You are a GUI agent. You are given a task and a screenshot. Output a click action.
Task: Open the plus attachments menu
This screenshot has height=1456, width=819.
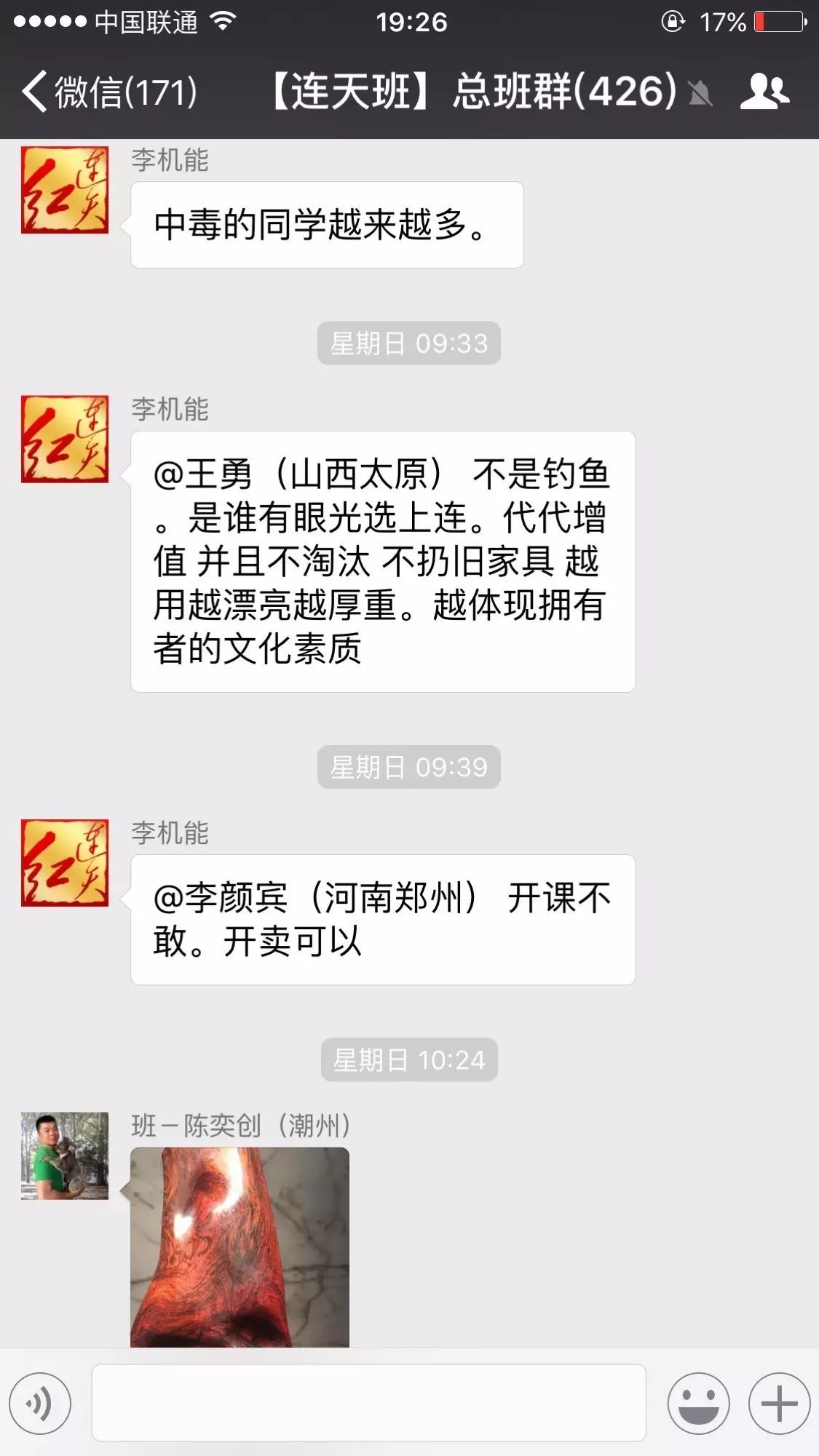[779, 1403]
